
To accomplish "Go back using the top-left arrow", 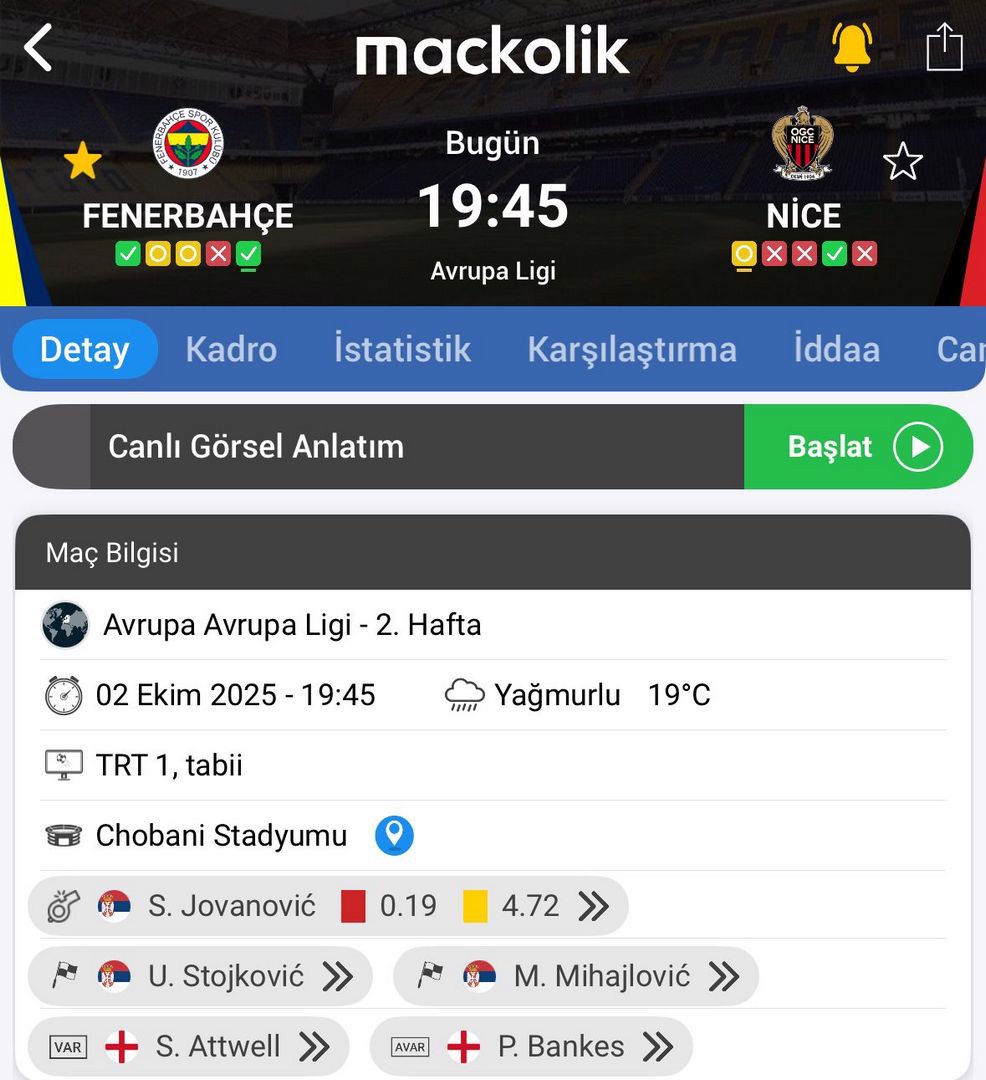I will pos(38,48).
